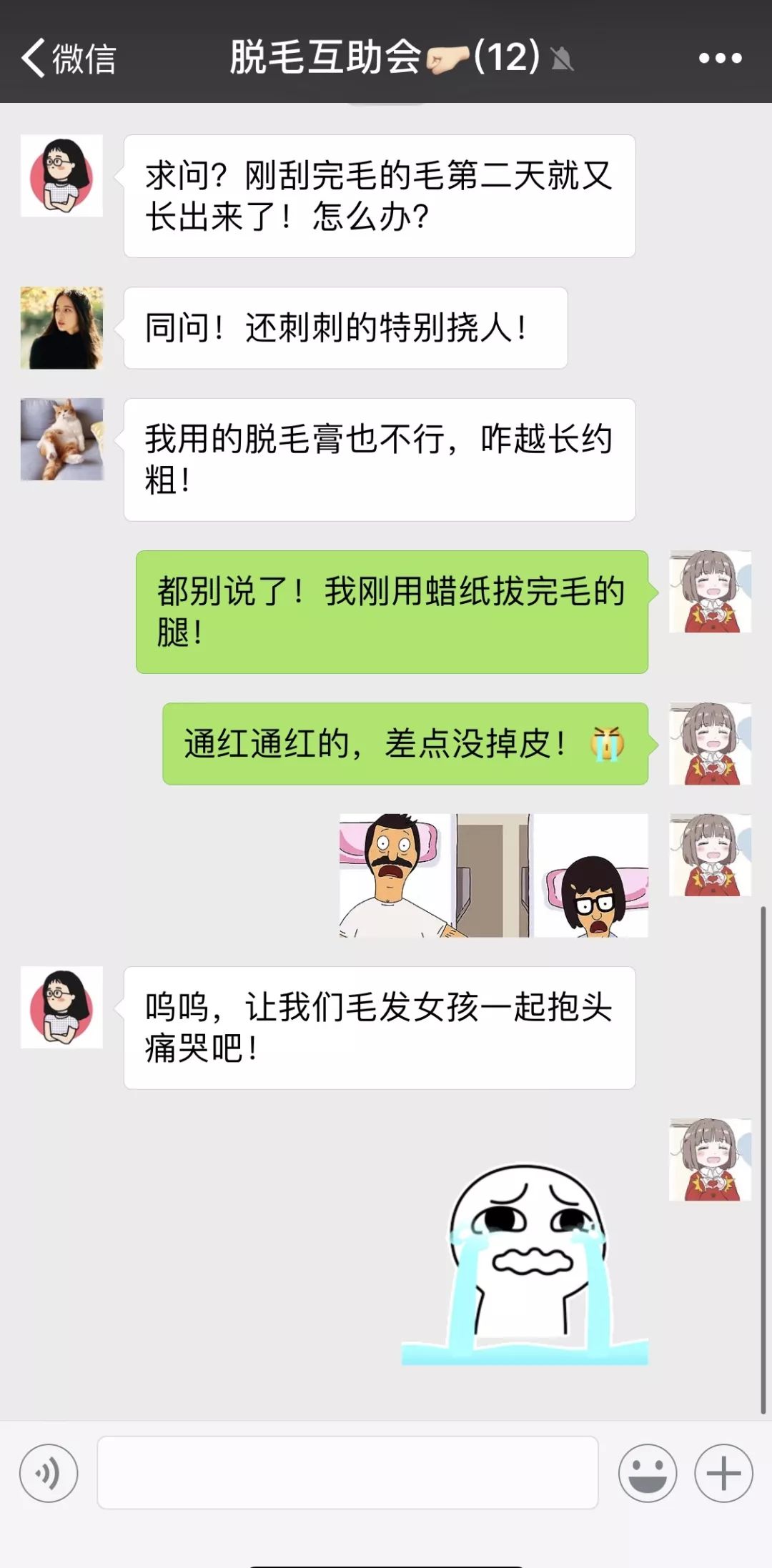Open the plus attachment menu
This screenshot has width=772, height=1568.
(x=723, y=1473)
